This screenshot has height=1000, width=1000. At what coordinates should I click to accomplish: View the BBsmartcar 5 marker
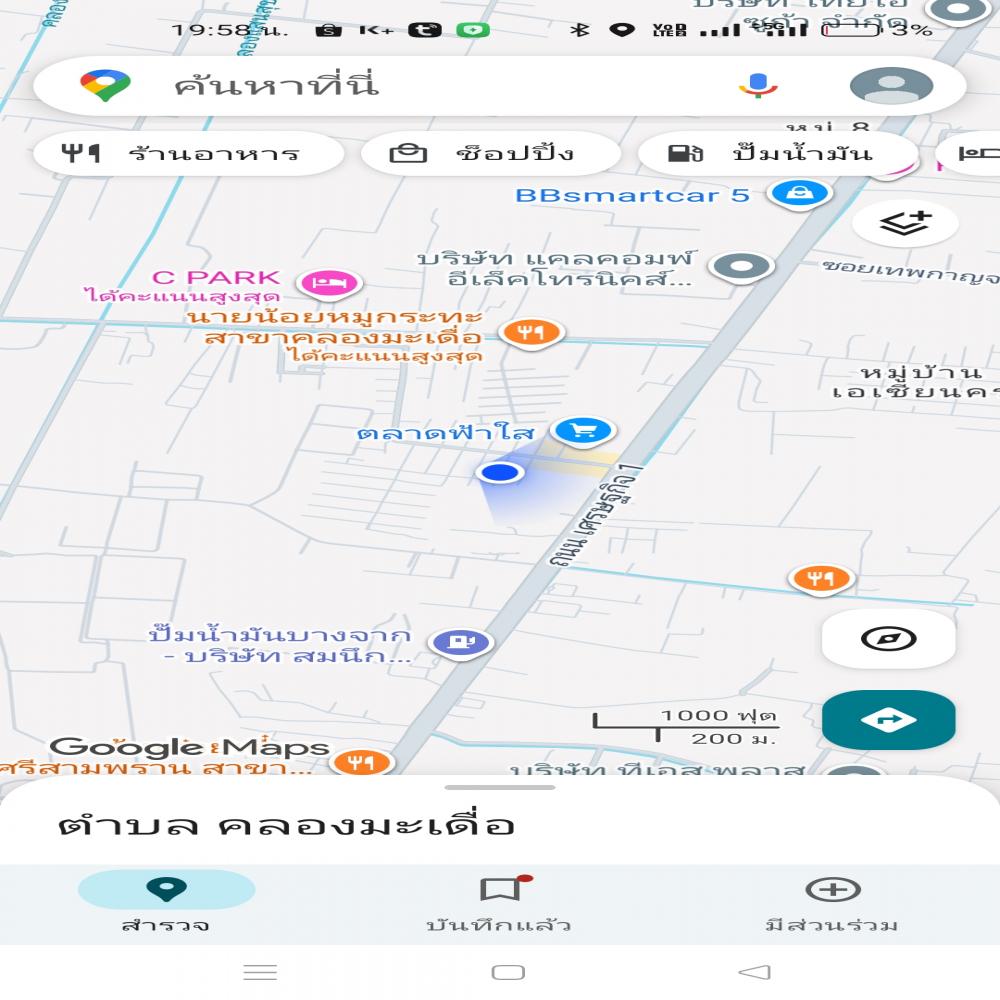coord(800,193)
